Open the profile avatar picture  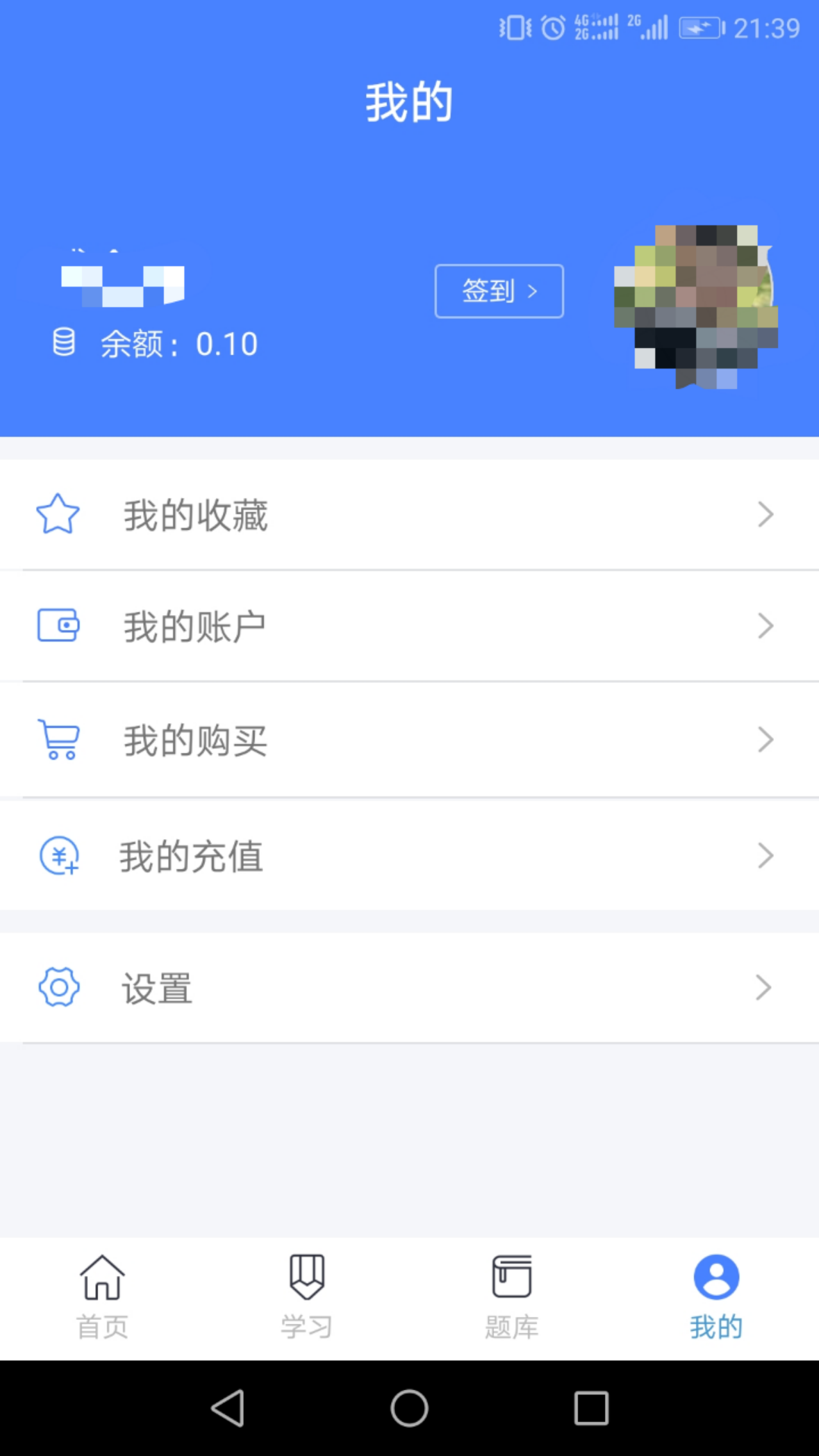[x=696, y=306]
